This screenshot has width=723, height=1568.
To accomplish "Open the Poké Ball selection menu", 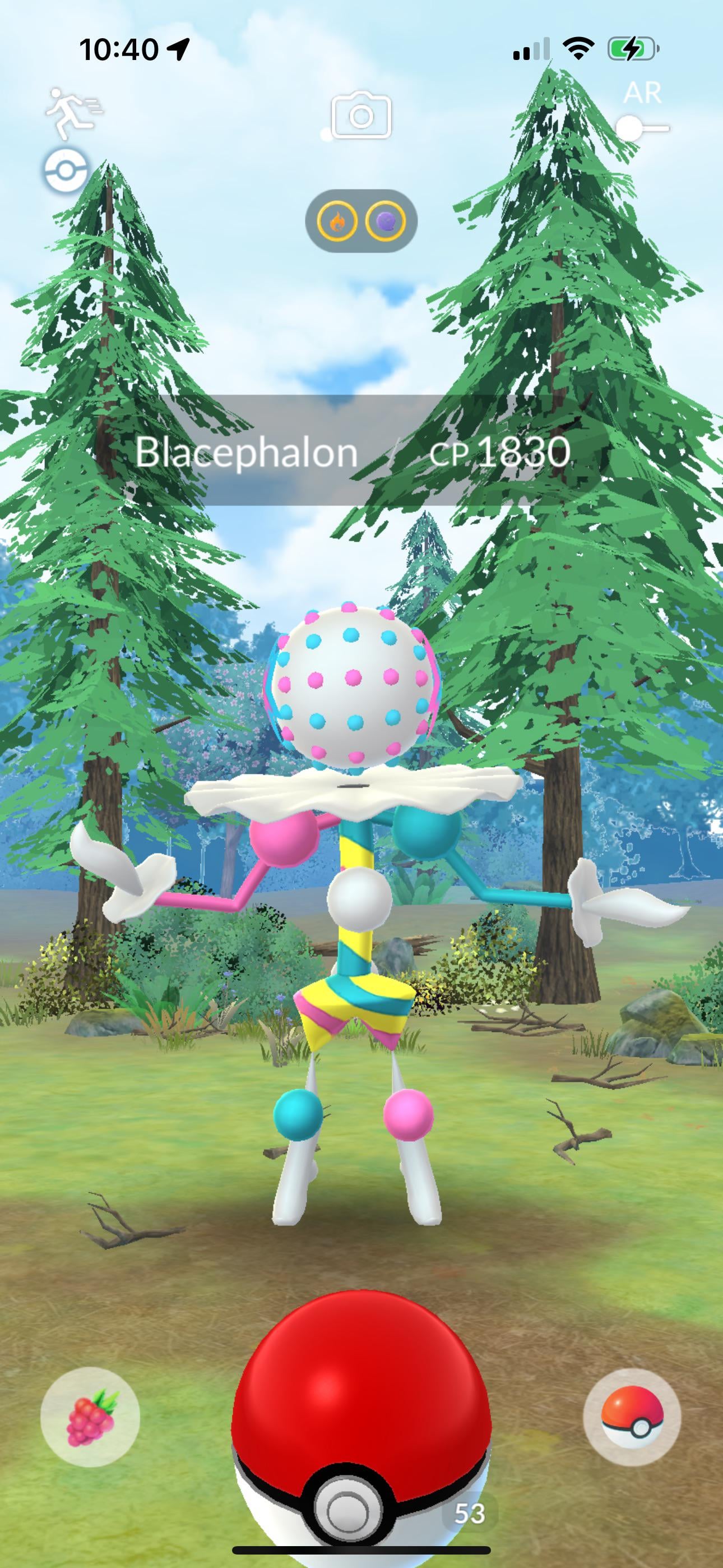I will (x=632, y=1417).
